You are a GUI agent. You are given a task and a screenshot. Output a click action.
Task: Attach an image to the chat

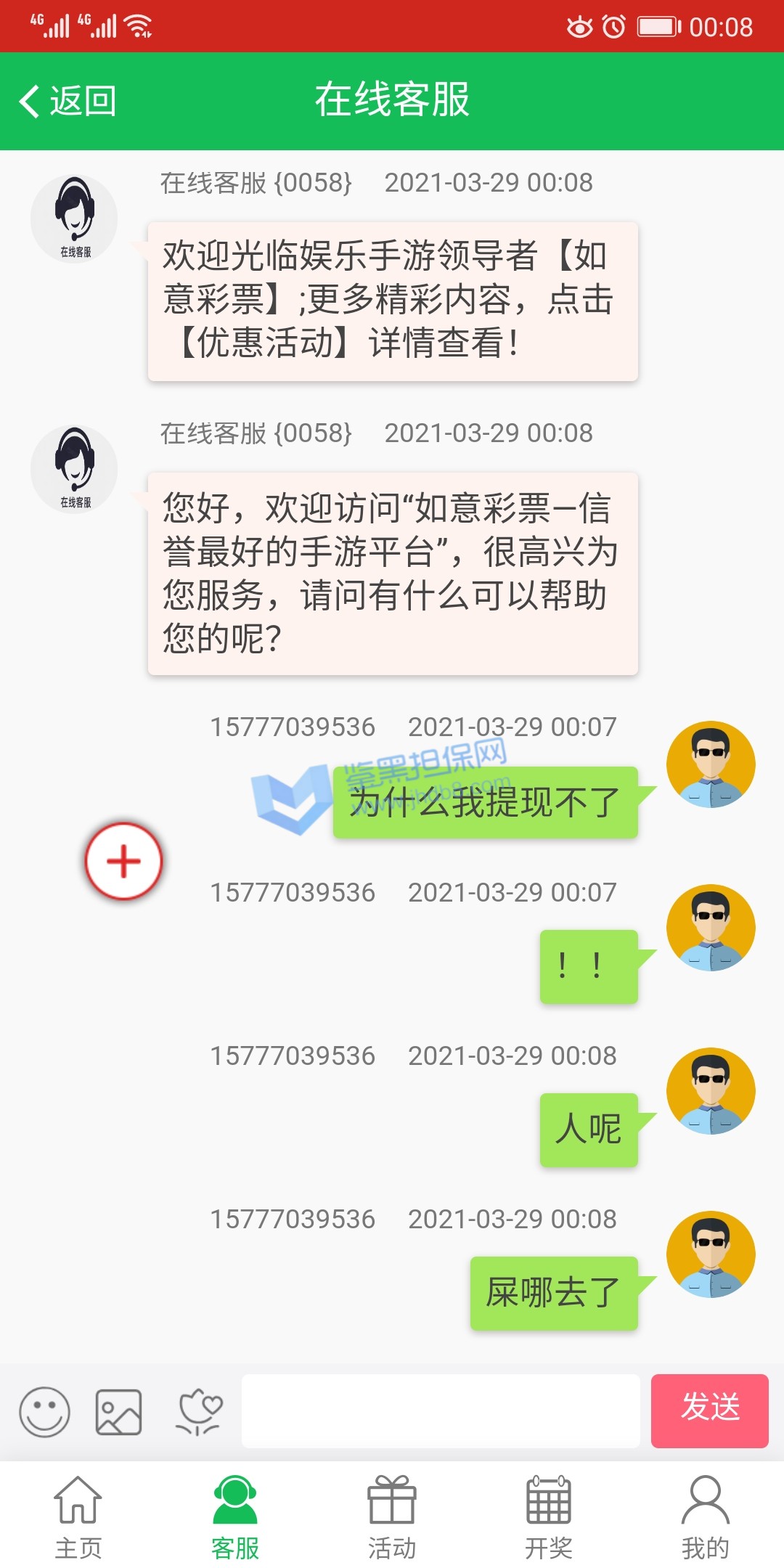pyautogui.click(x=119, y=1412)
